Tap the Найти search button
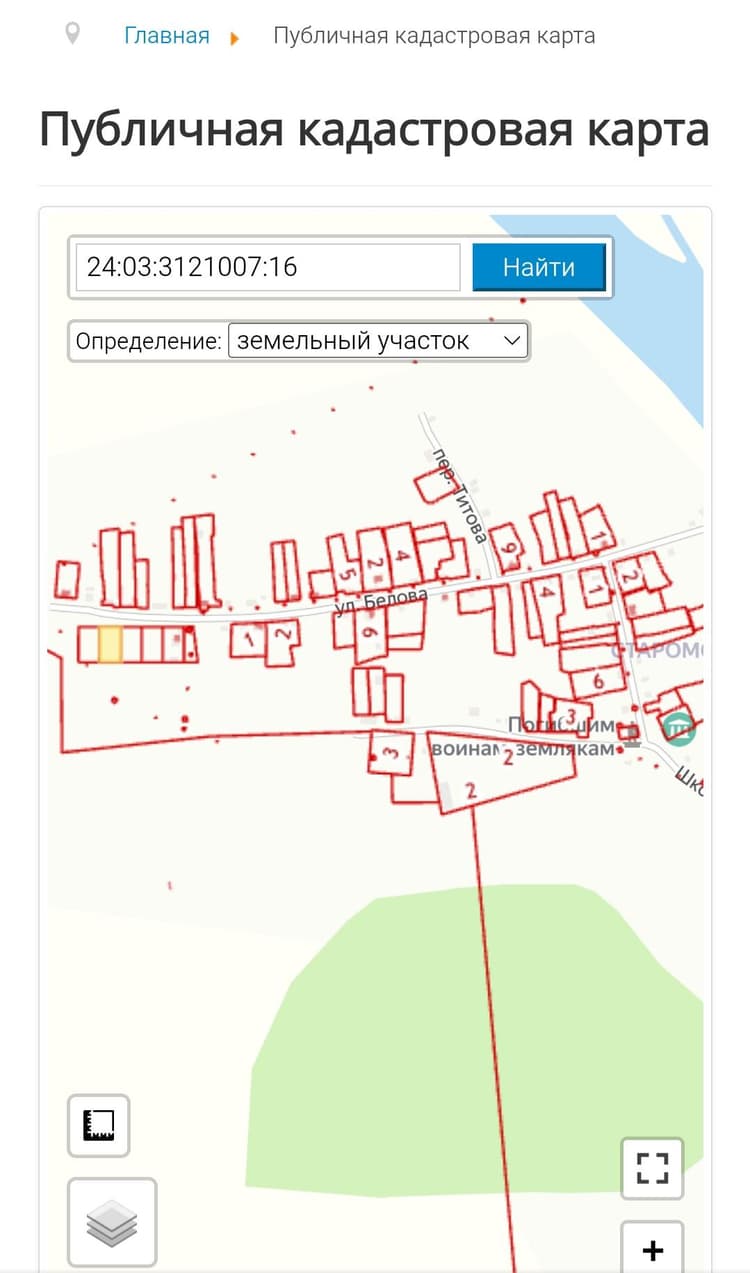The image size is (750, 1273). [539, 267]
